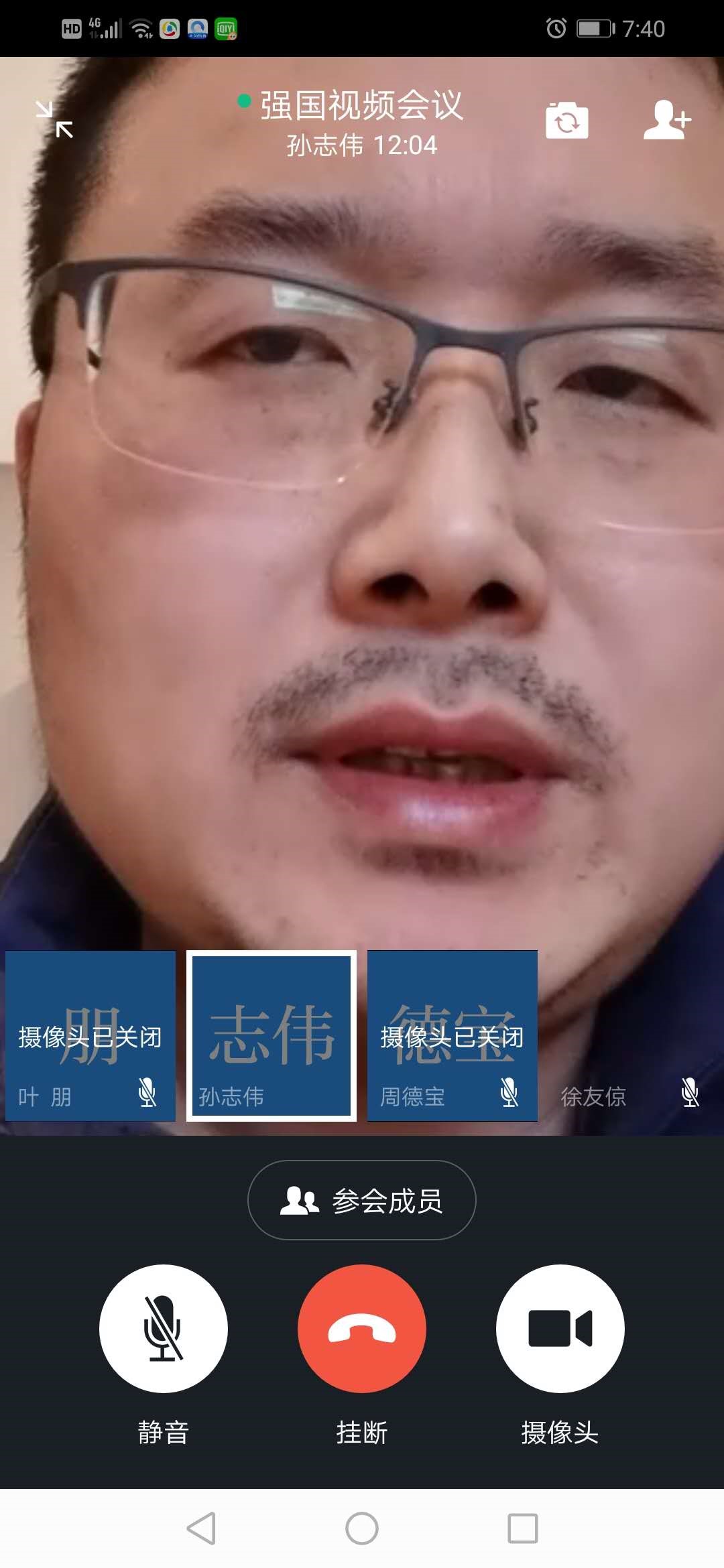Toggle the 摄像头 camera button
The height and width of the screenshot is (1568, 724).
[x=560, y=1328]
